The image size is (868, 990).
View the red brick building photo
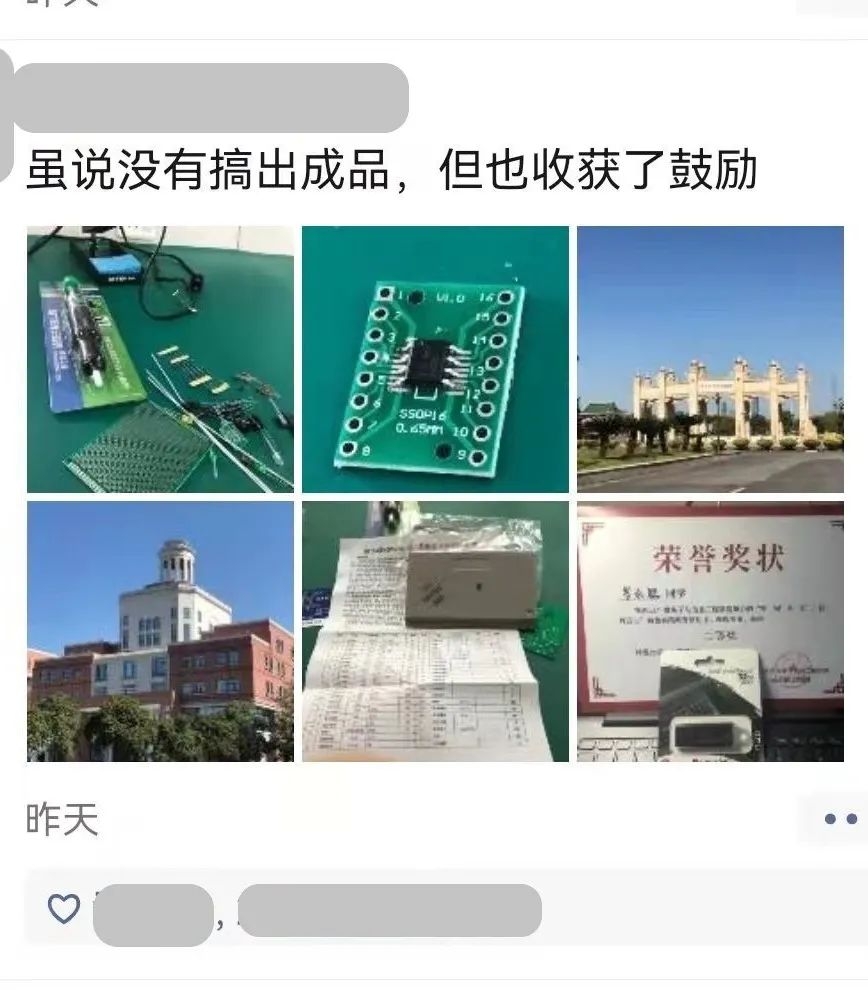160,632
